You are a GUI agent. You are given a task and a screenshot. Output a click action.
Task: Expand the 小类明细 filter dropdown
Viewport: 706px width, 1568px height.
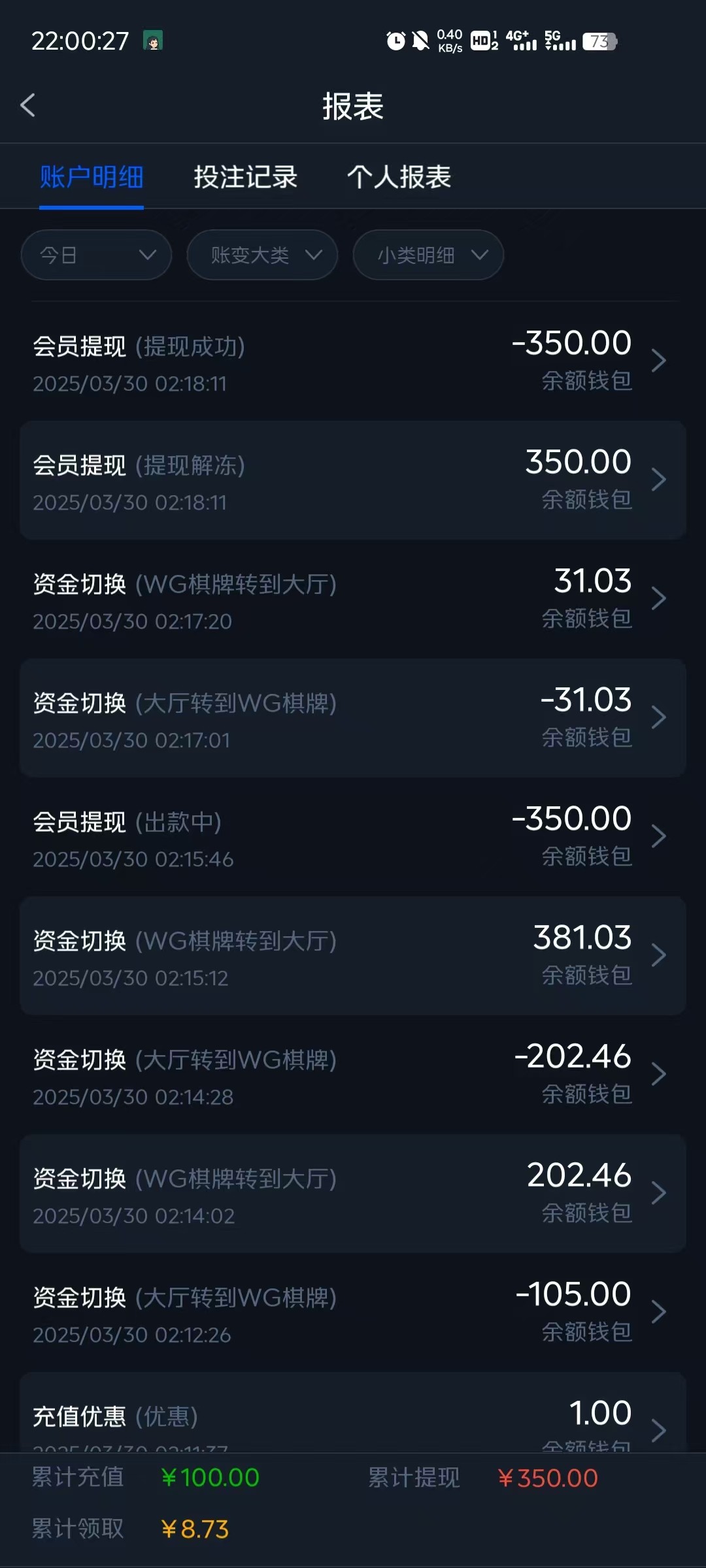(x=428, y=255)
